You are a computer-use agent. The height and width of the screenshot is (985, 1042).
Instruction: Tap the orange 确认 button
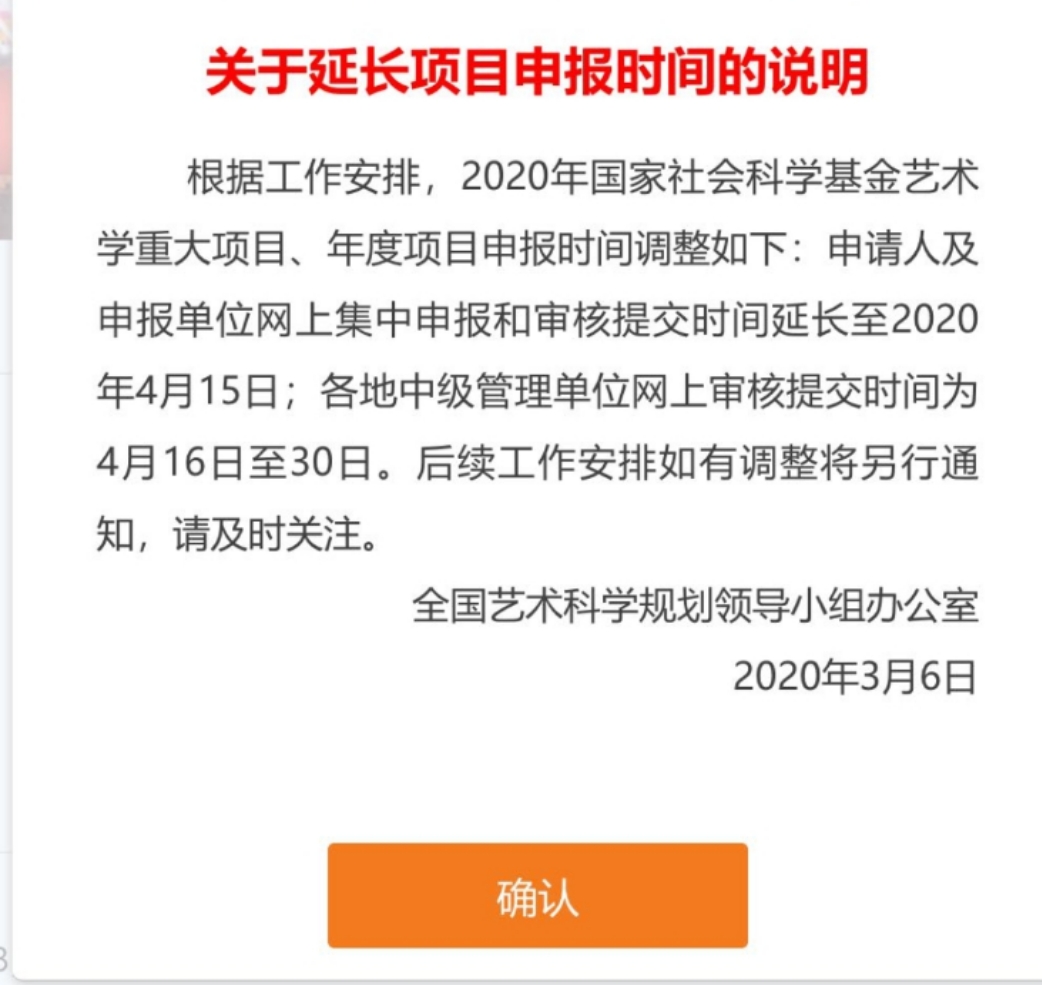537,895
